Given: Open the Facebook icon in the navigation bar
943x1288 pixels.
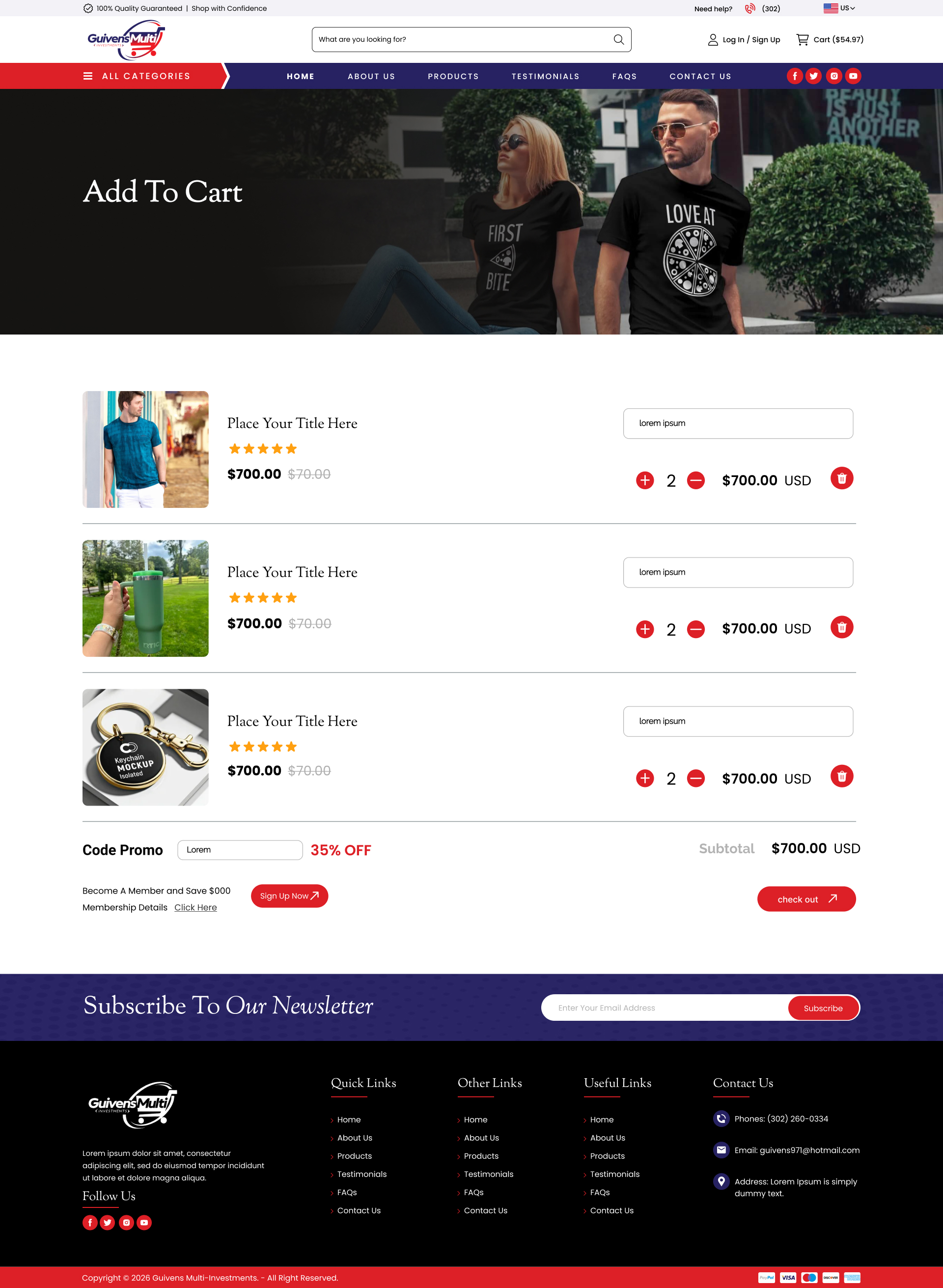Looking at the screenshot, I should click(794, 76).
